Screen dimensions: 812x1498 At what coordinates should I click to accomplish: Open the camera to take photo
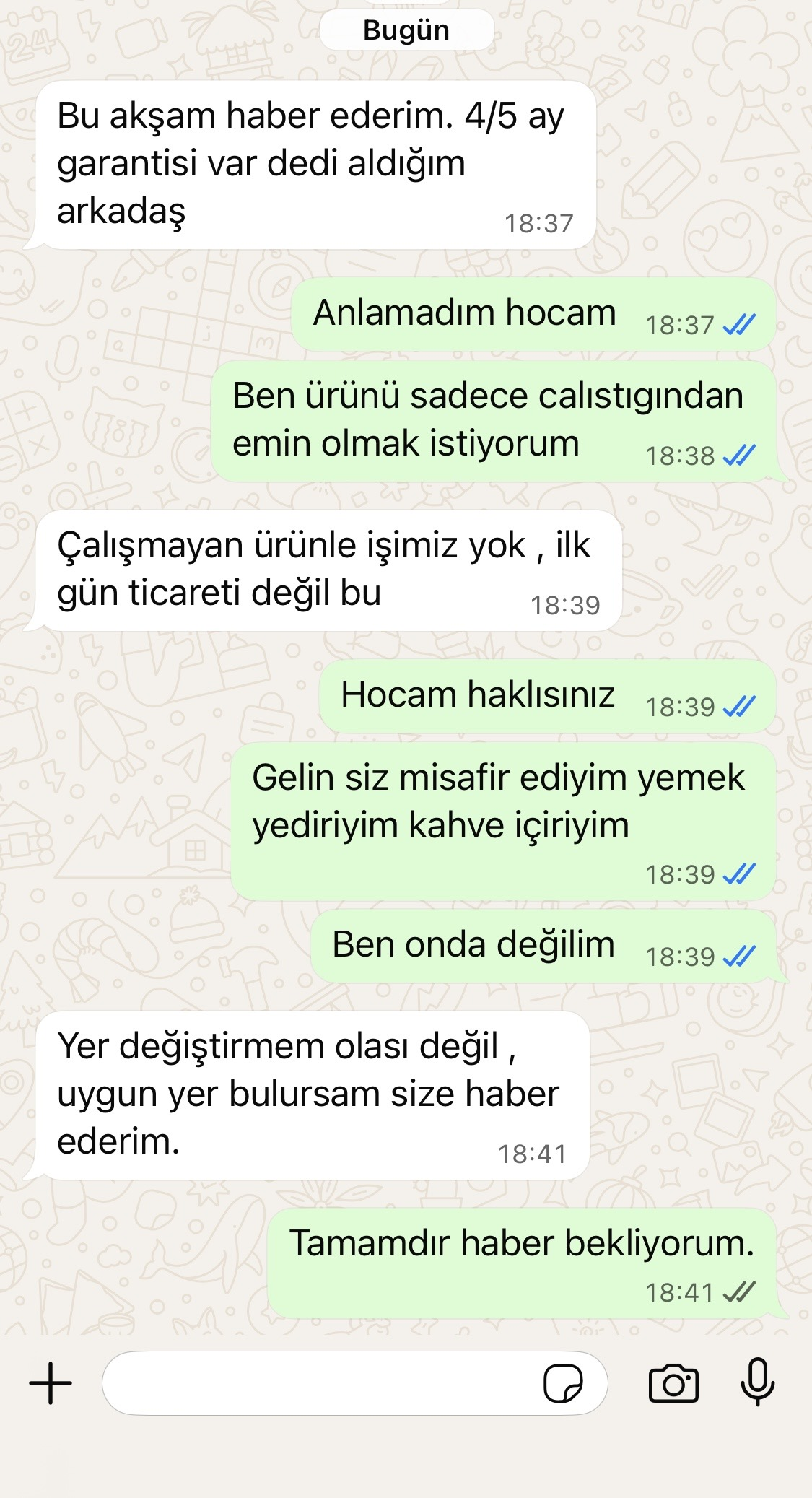click(673, 1384)
